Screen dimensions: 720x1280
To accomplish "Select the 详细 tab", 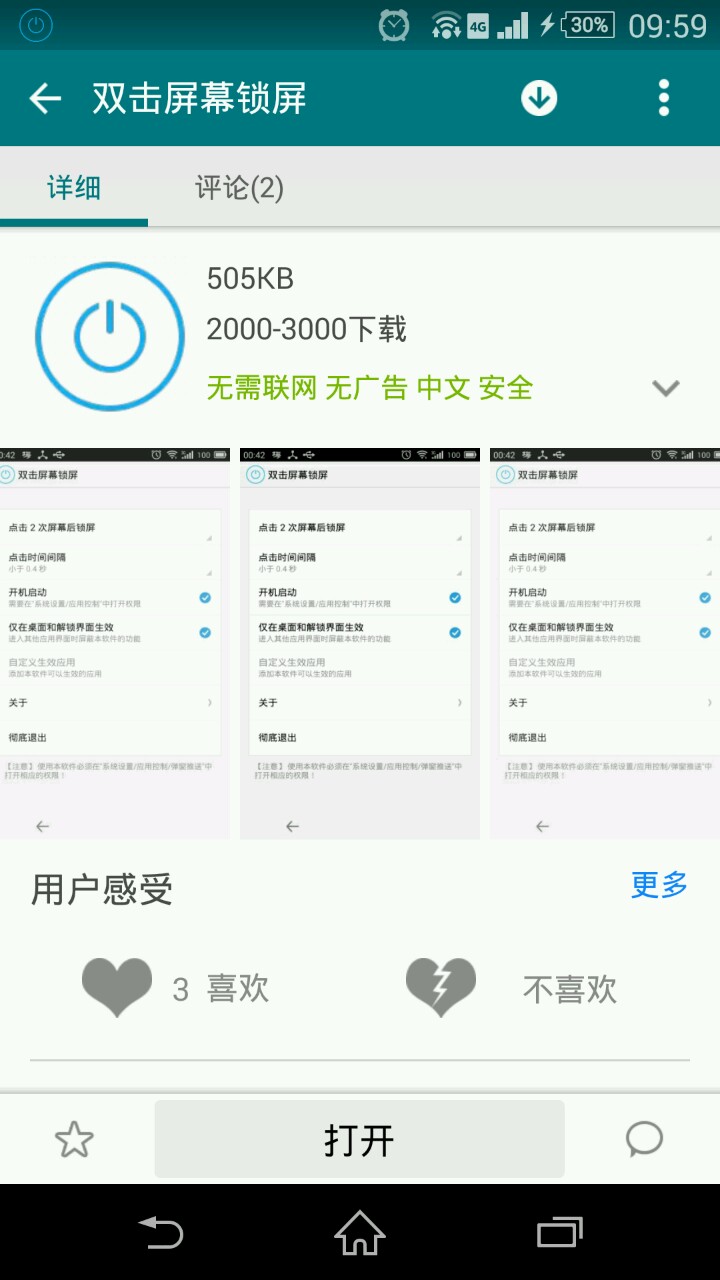I will 74,187.
